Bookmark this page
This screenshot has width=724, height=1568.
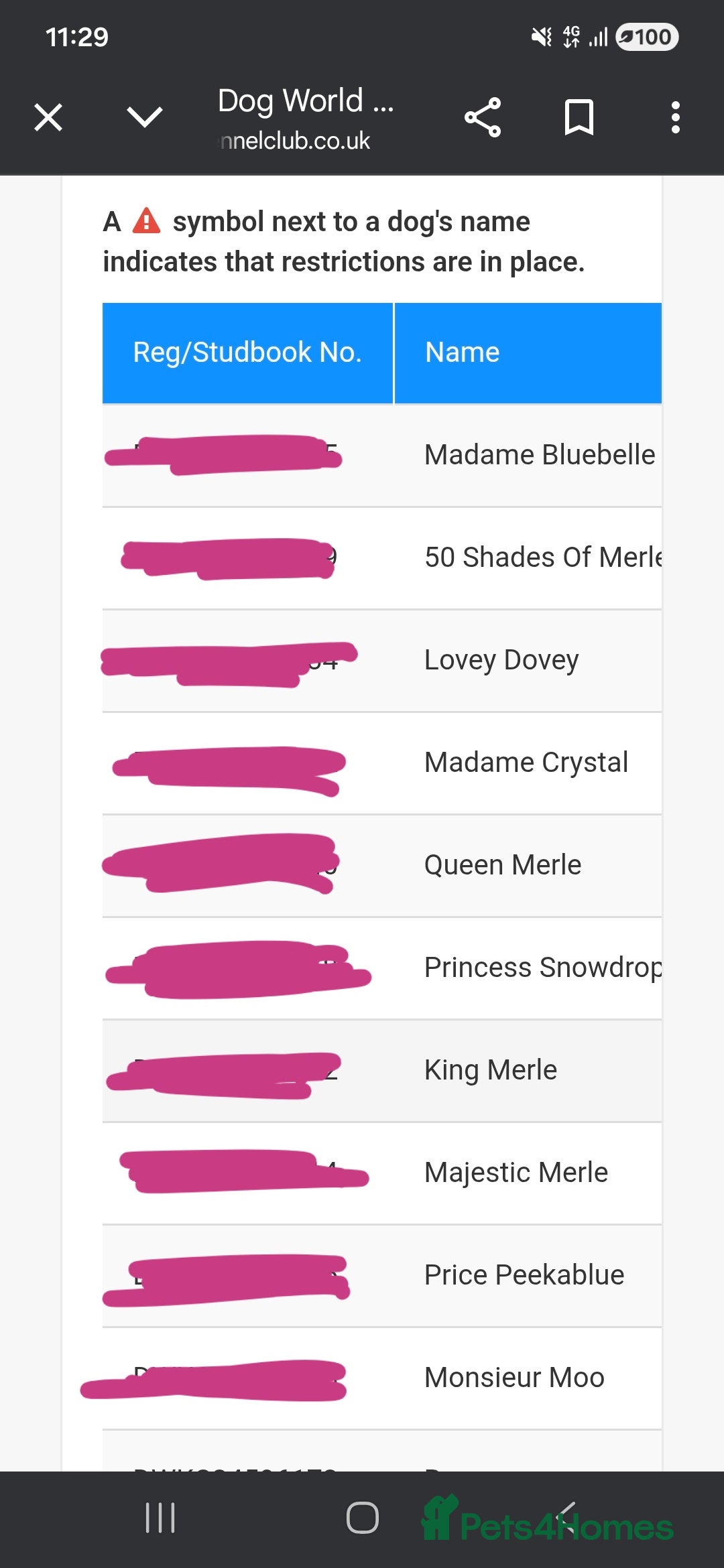click(579, 118)
